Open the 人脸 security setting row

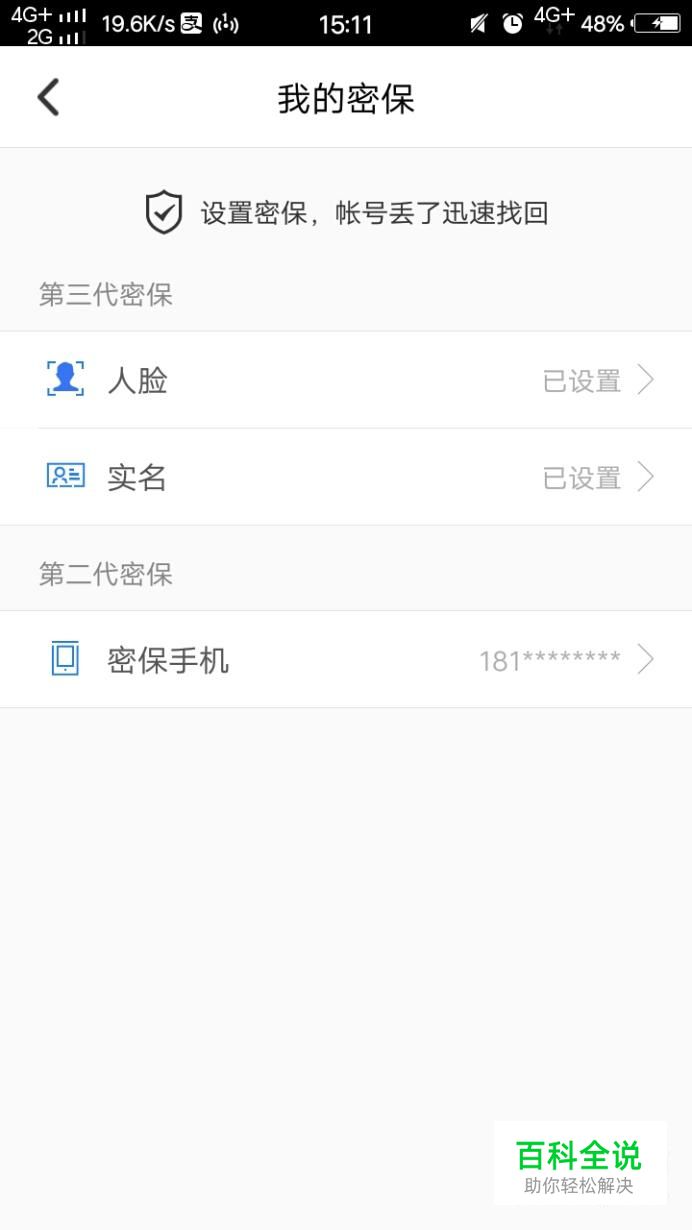(x=346, y=380)
